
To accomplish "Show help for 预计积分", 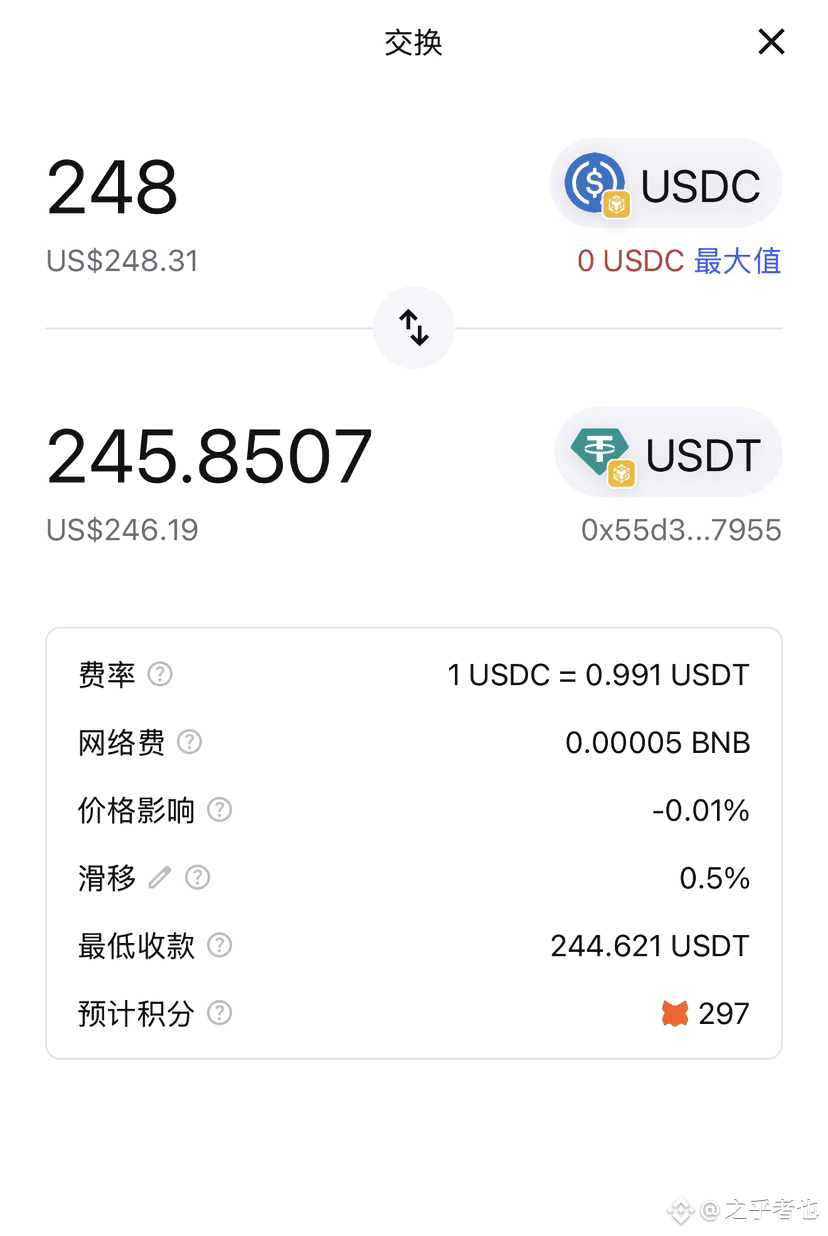I will pos(219,1013).
